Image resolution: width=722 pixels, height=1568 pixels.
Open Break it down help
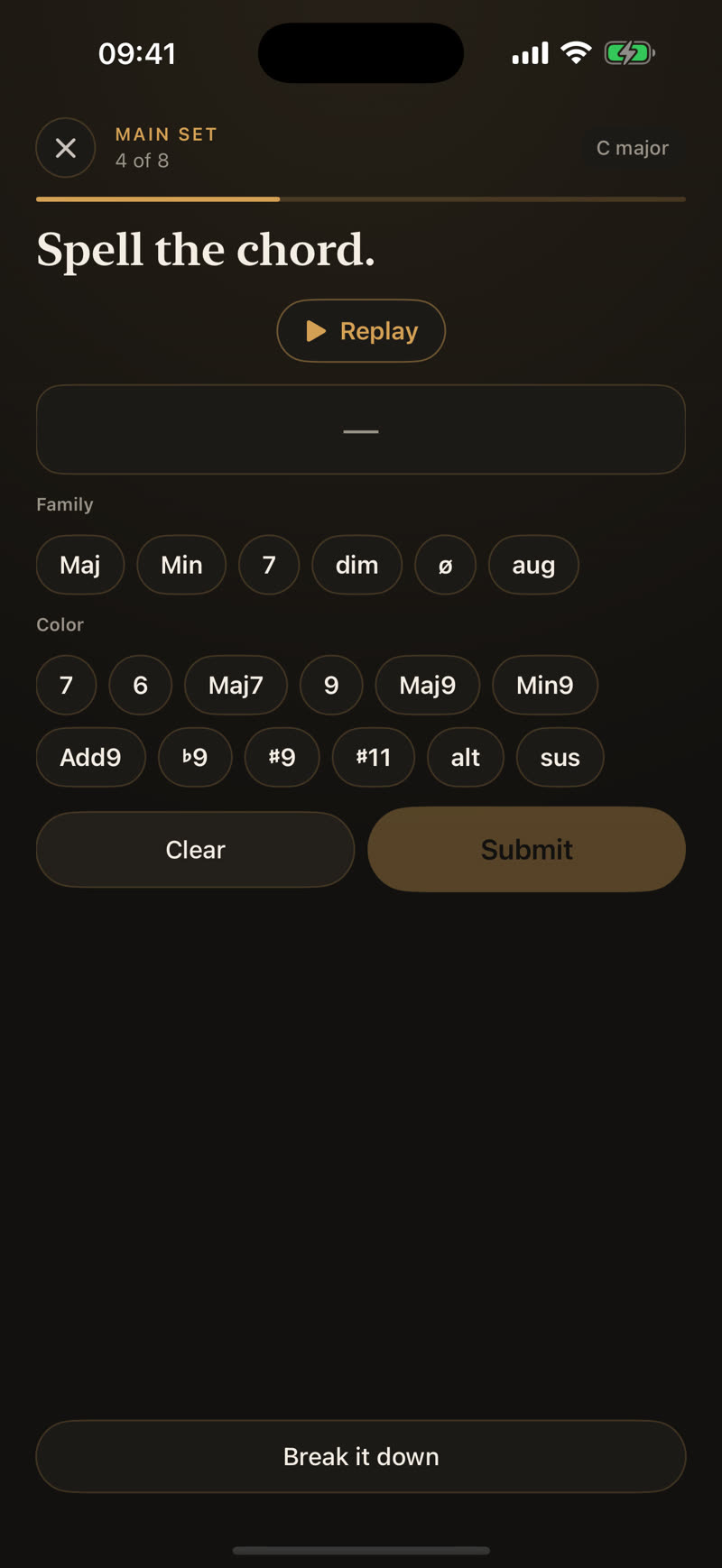pyautogui.click(x=361, y=1456)
